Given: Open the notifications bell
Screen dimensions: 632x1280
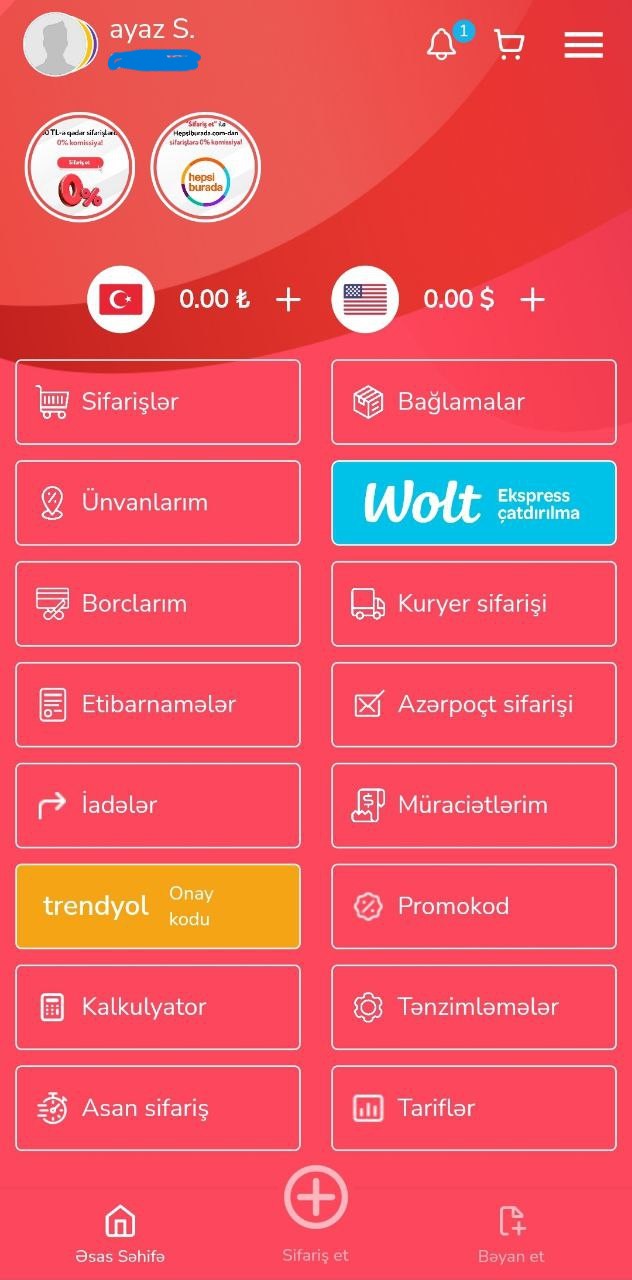Looking at the screenshot, I should (442, 45).
